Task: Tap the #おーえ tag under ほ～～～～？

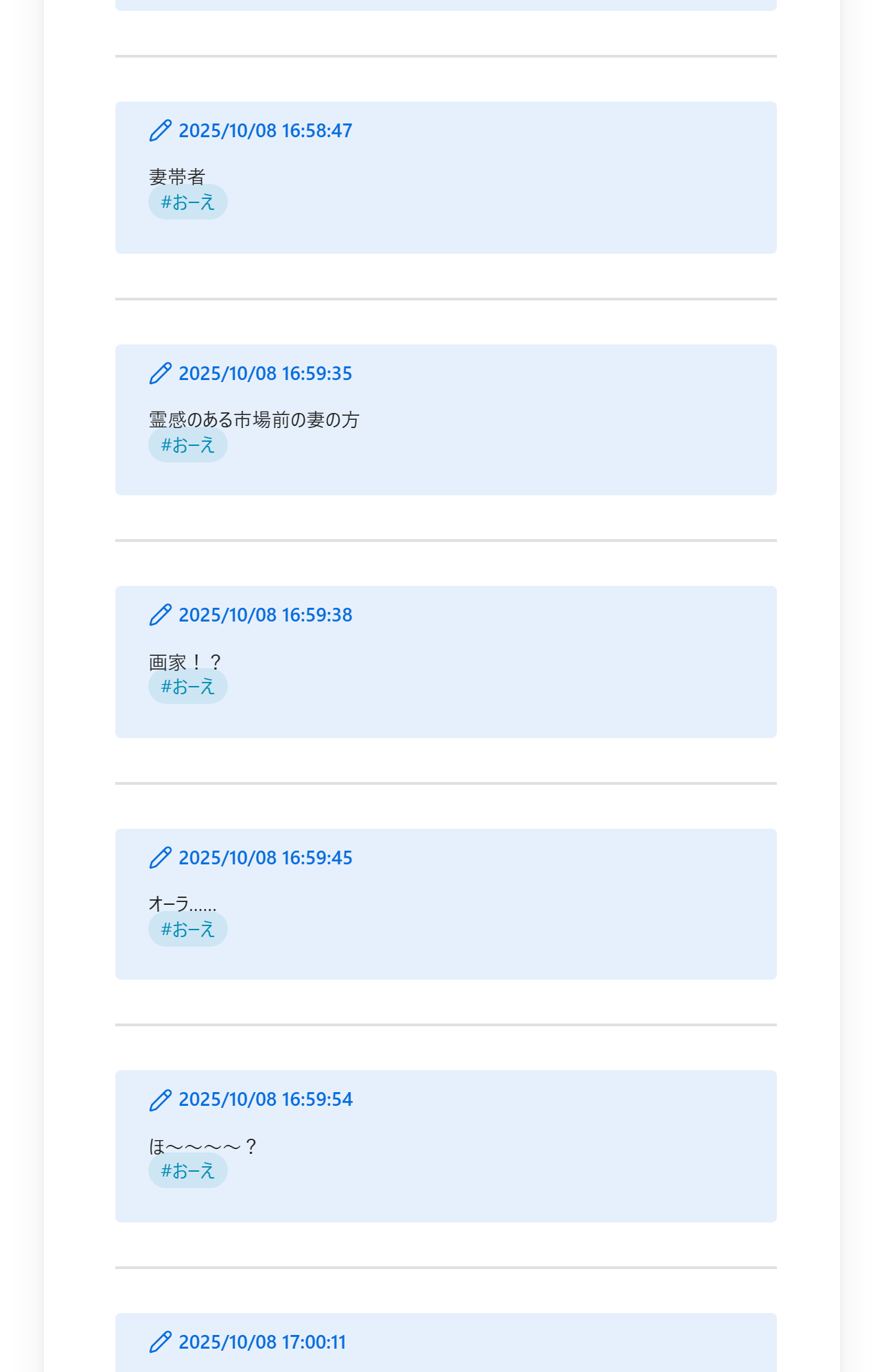Action: click(x=188, y=1171)
